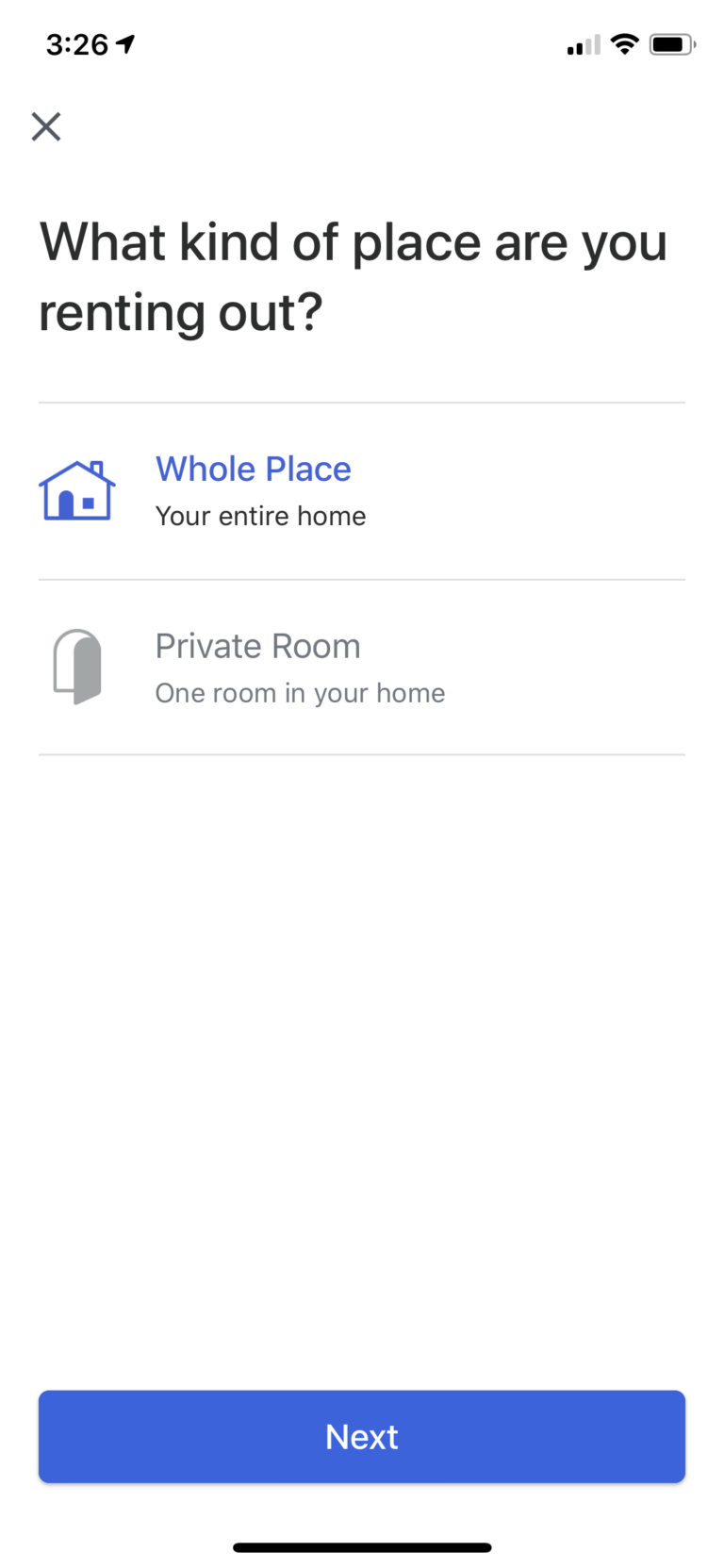The width and height of the screenshot is (724, 1568).
Task: Tap 'Your entire home' subtitle text
Action: coord(260,516)
